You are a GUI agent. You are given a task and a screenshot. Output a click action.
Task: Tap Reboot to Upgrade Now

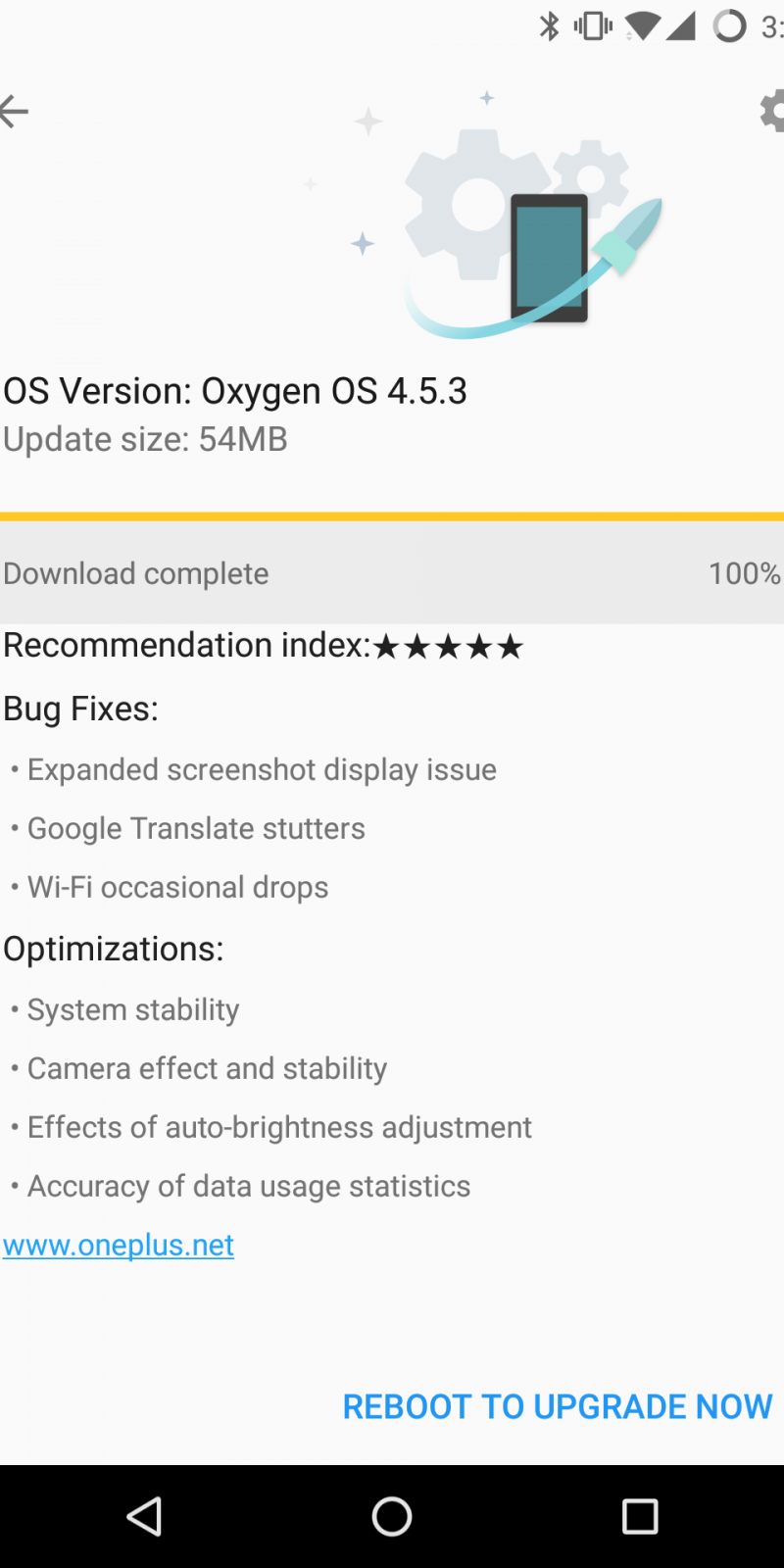pos(557,1406)
